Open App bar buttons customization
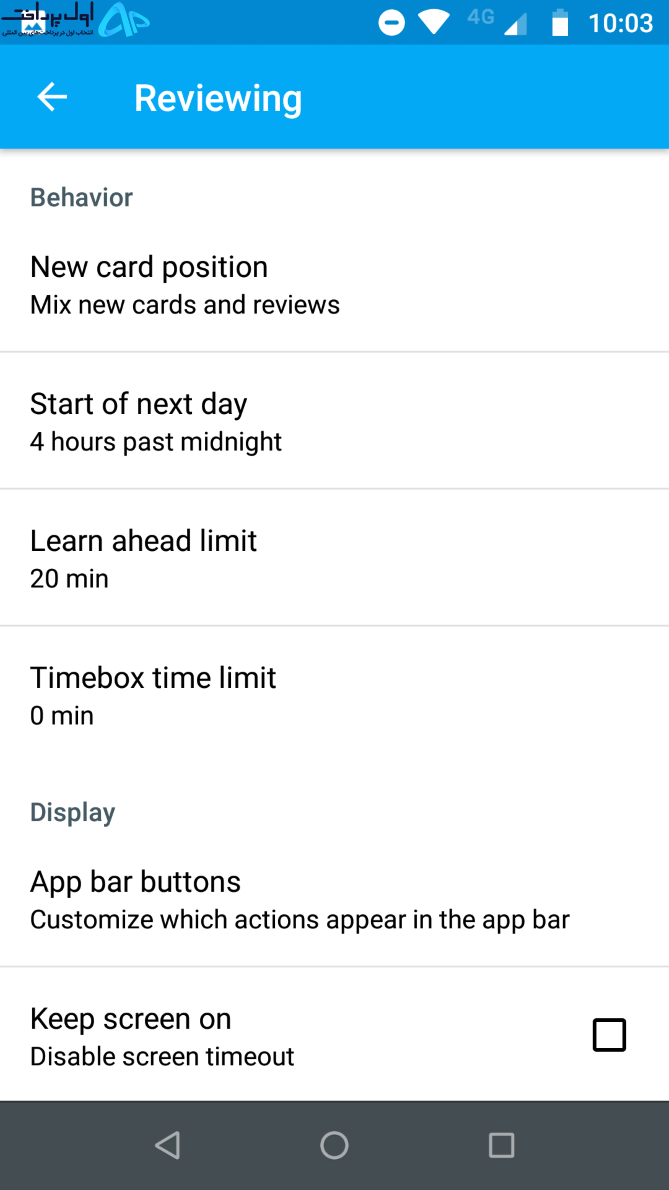669x1190 pixels. click(334, 899)
